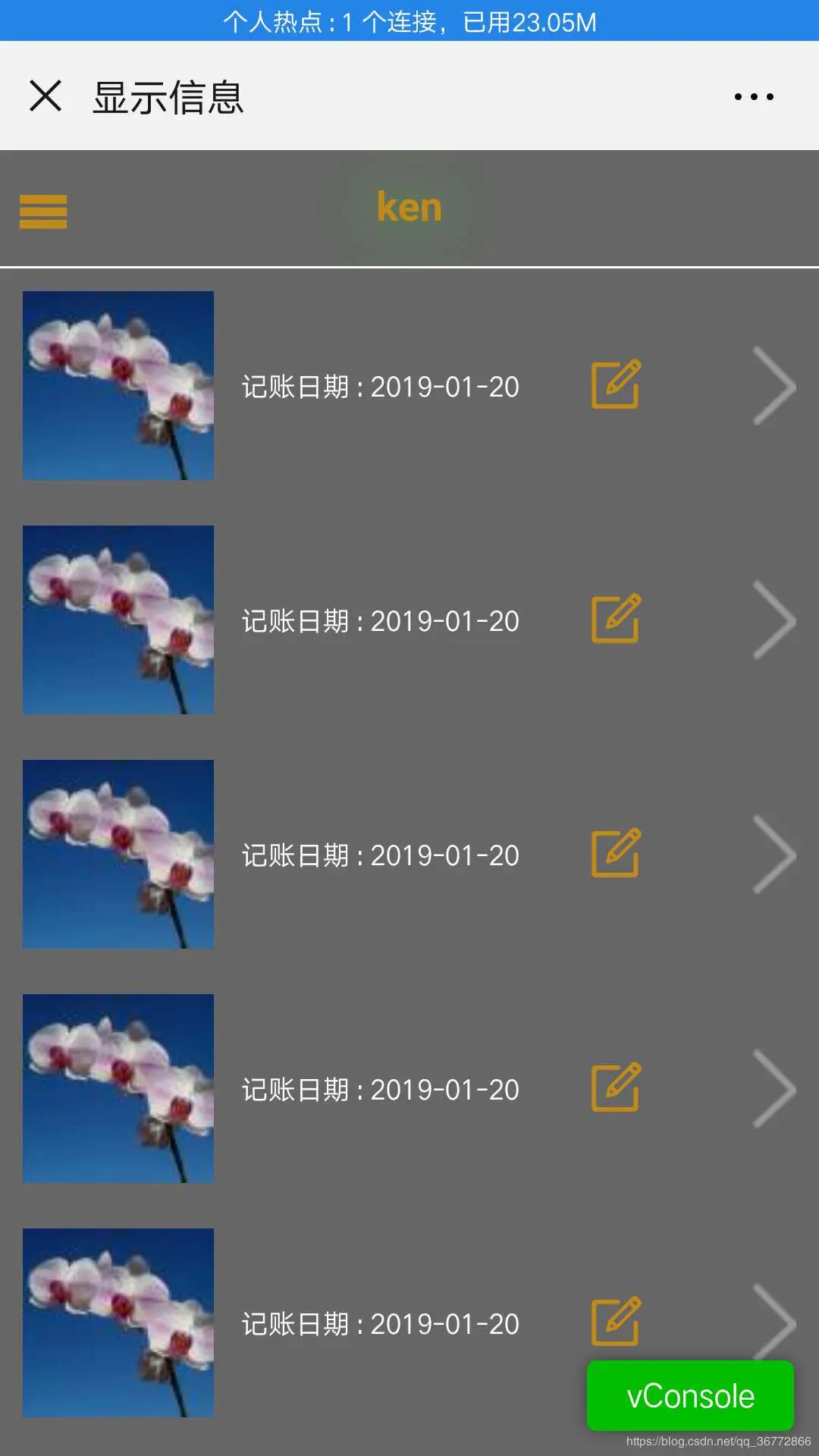Tap the chevron on the third record
The height and width of the screenshot is (1456, 819).
pyautogui.click(x=774, y=855)
